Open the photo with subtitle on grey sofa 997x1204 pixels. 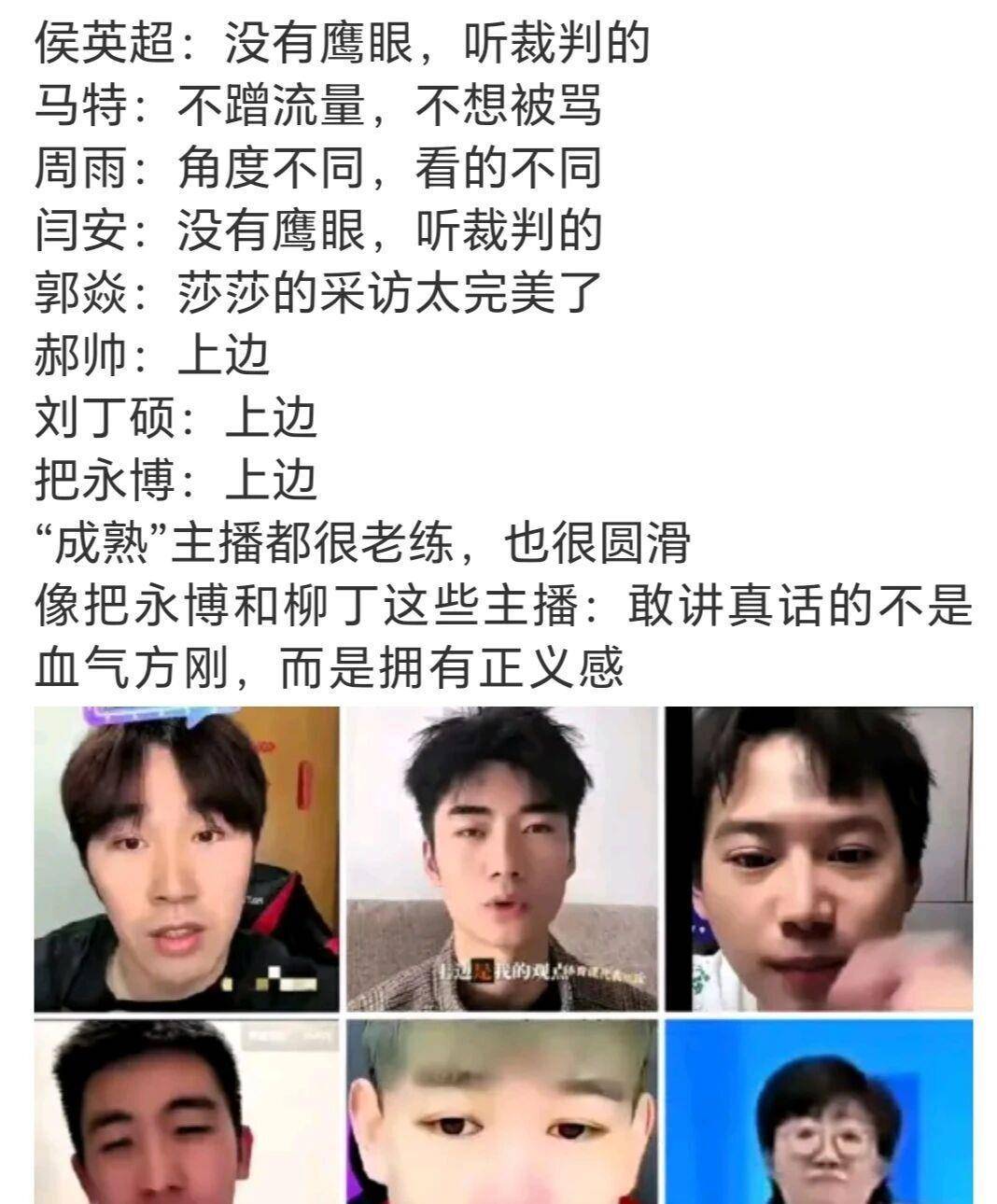(502, 859)
